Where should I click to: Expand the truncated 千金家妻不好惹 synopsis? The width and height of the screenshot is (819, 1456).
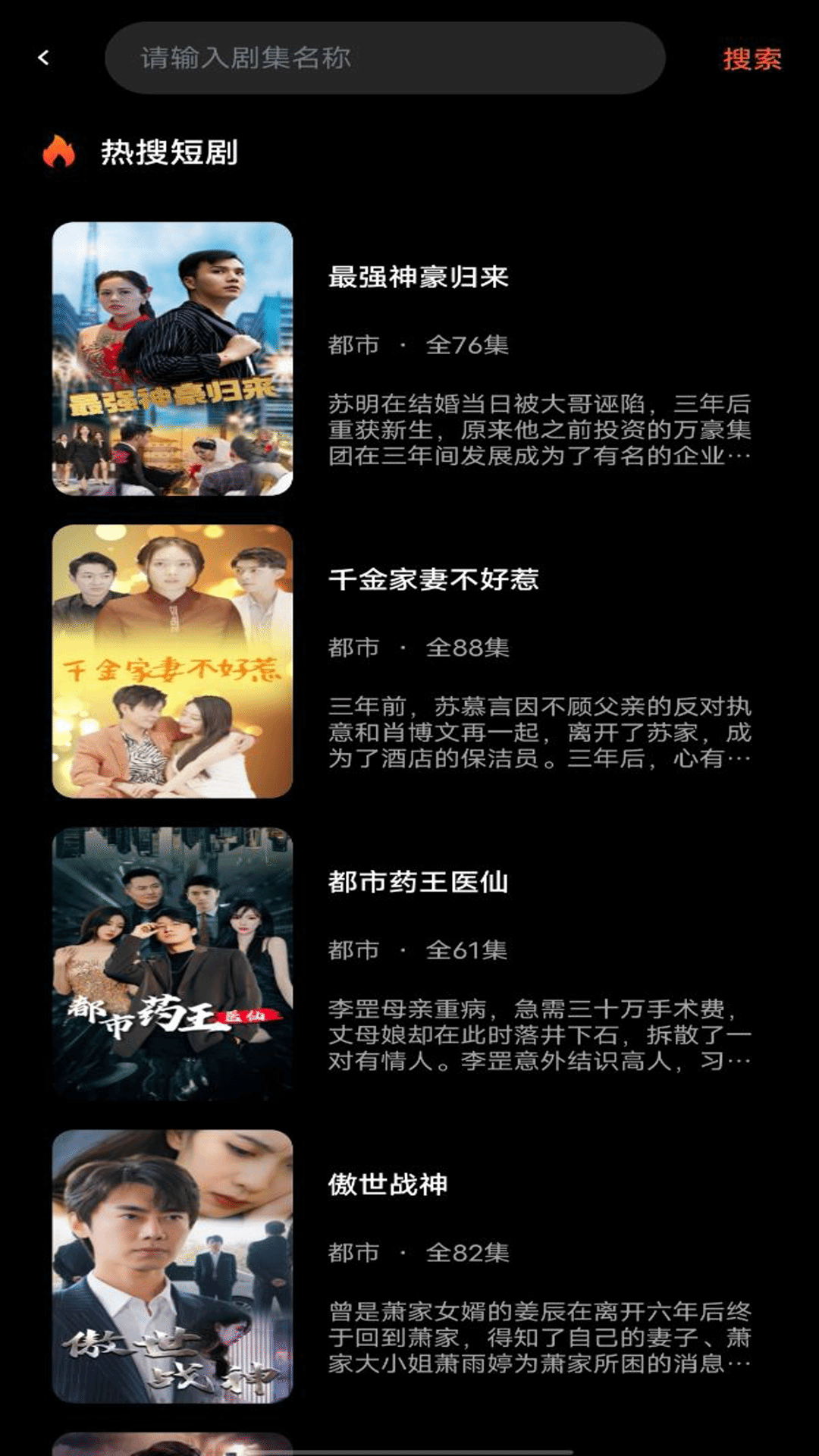(538, 734)
